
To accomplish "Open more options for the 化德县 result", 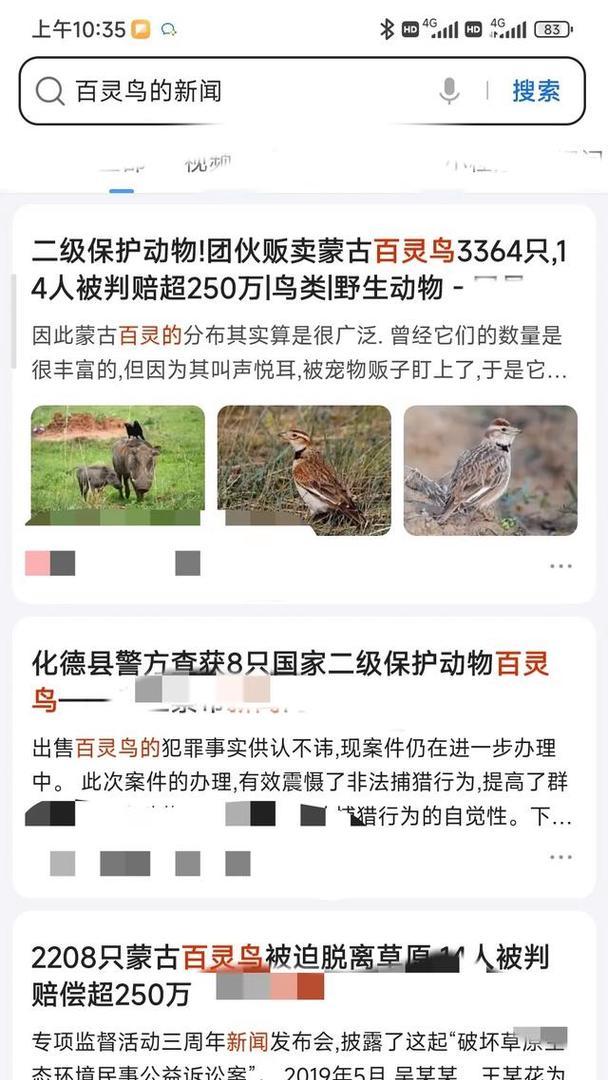I will [560, 858].
